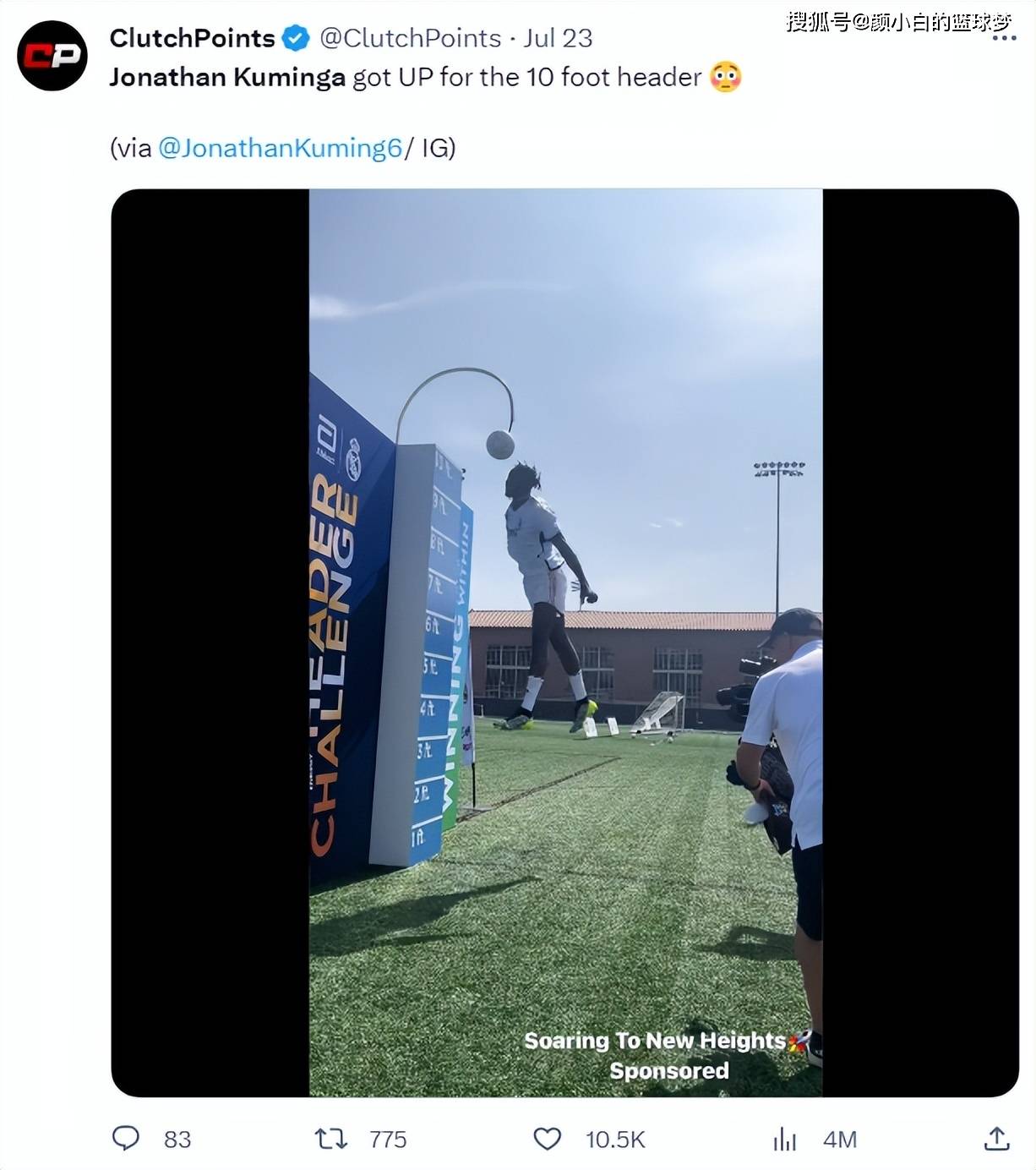
Task: Open ClutchPoints profile avatar
Action: [52, 56]
